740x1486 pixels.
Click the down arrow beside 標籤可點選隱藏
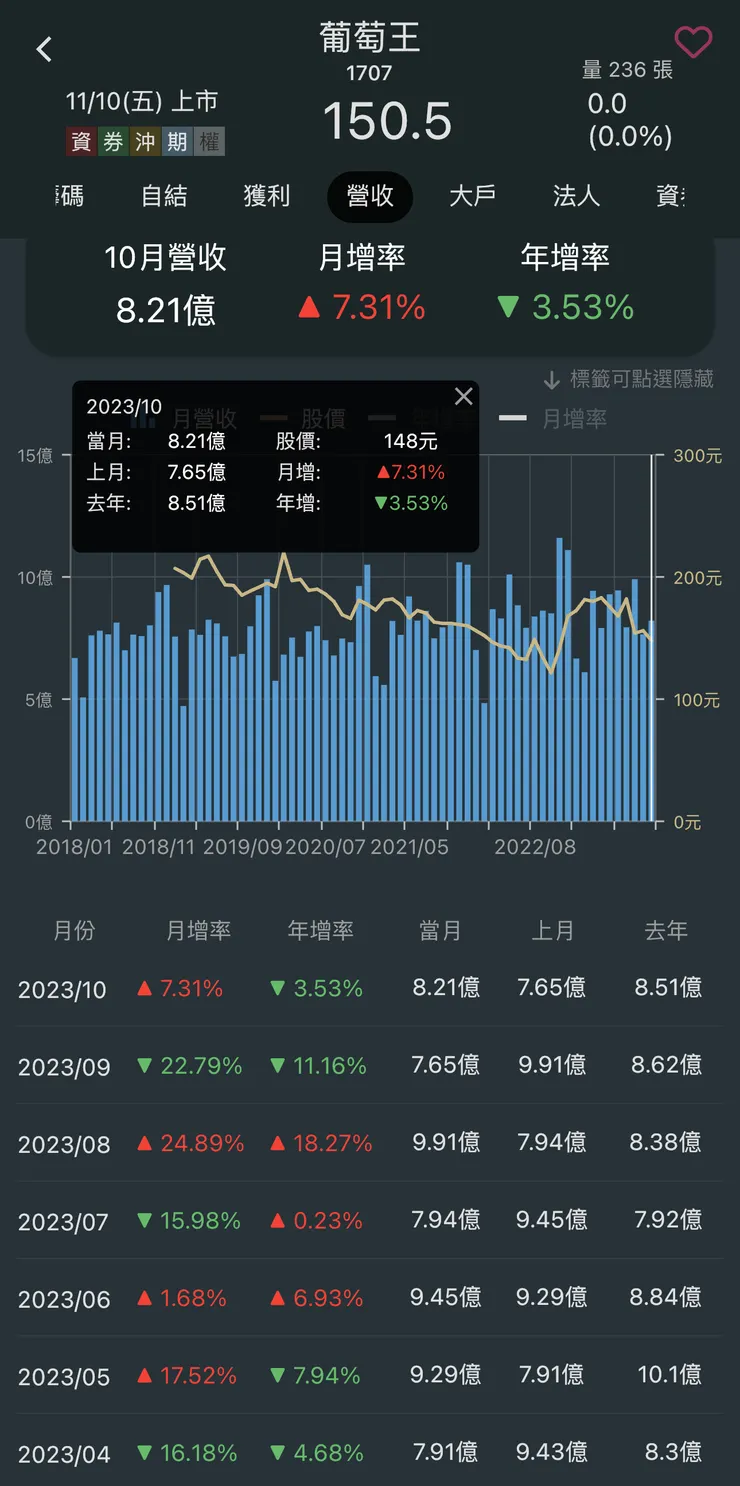click(x=551, y=378)
